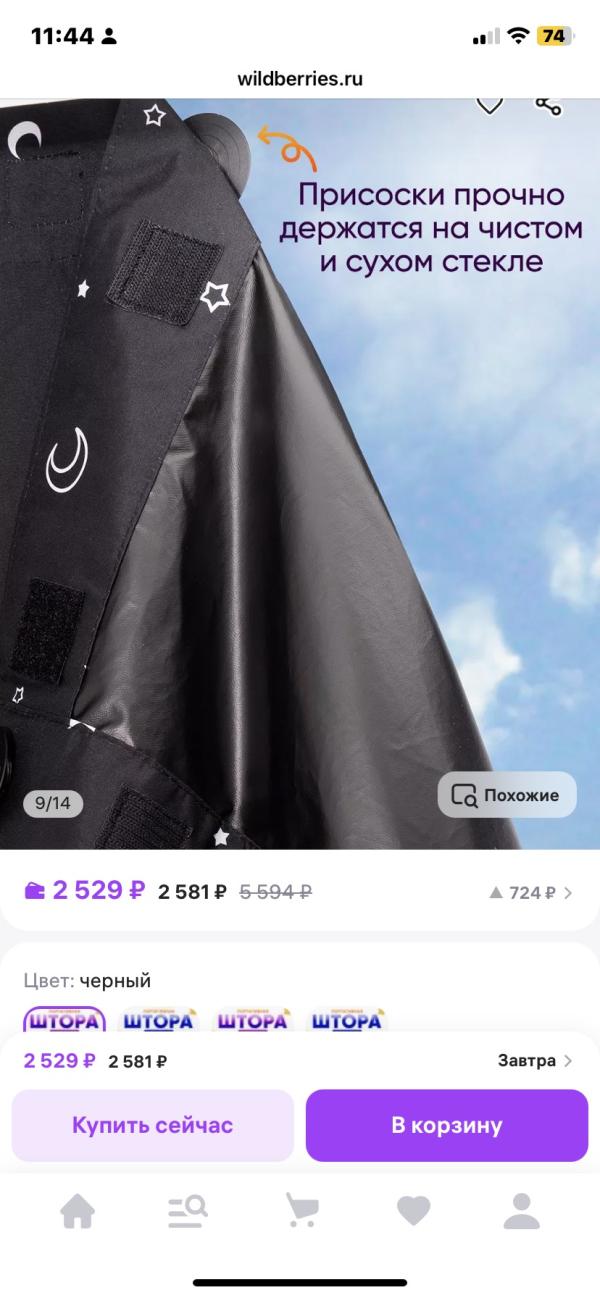The image size is (600, 1297).
Task: Show similar items via Похожие
Action: [x=507, y=796]
